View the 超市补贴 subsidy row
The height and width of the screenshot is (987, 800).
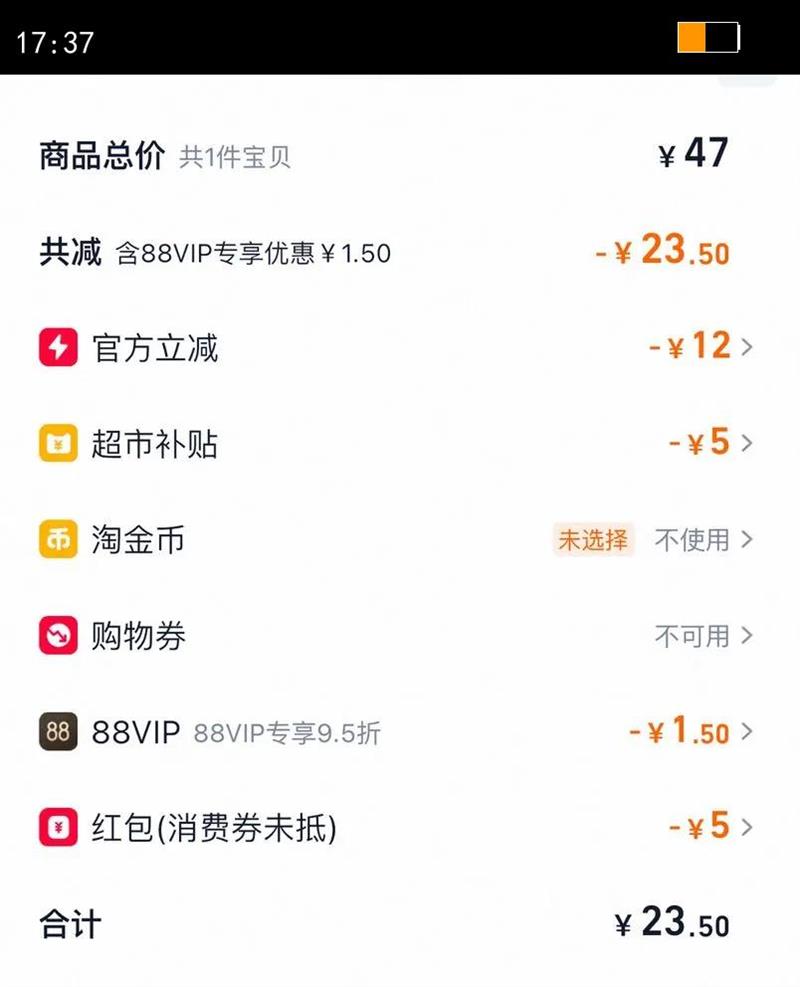400,443
